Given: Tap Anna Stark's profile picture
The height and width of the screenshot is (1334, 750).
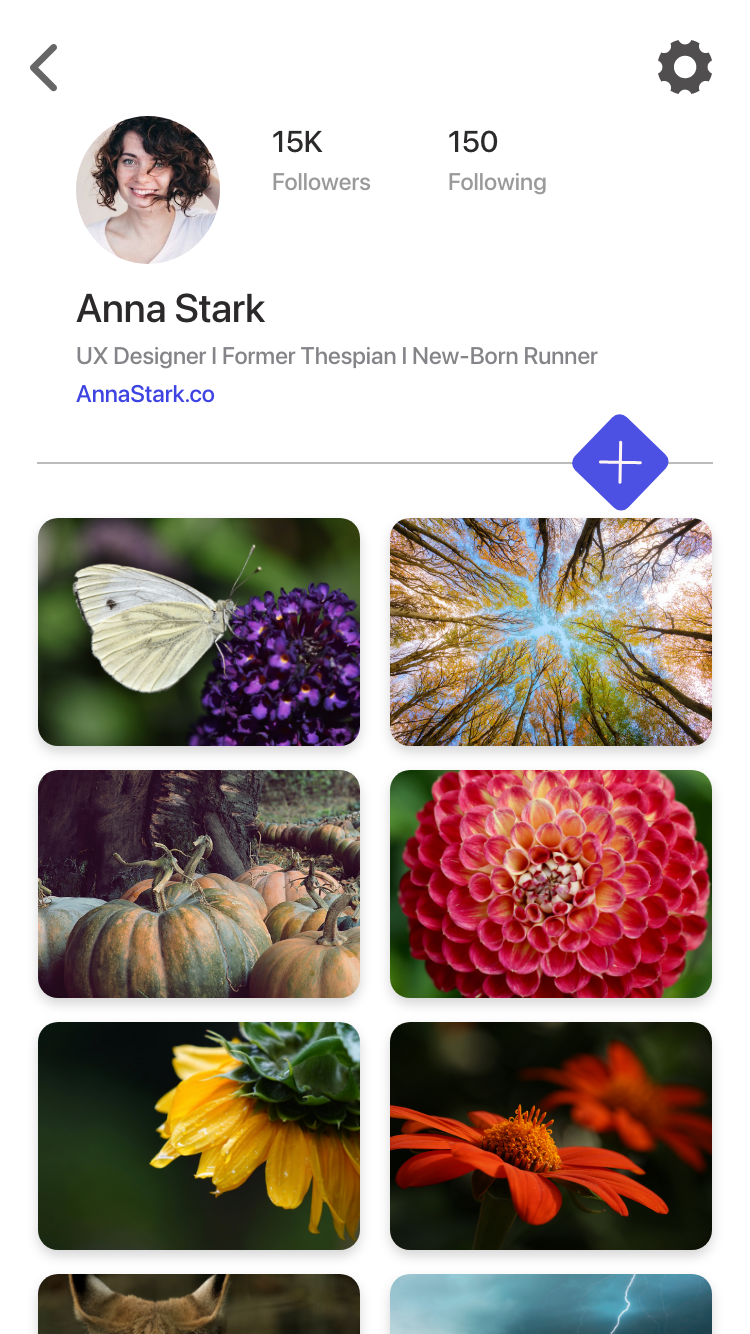Looking at the screenshot, I should coord(148,190).
